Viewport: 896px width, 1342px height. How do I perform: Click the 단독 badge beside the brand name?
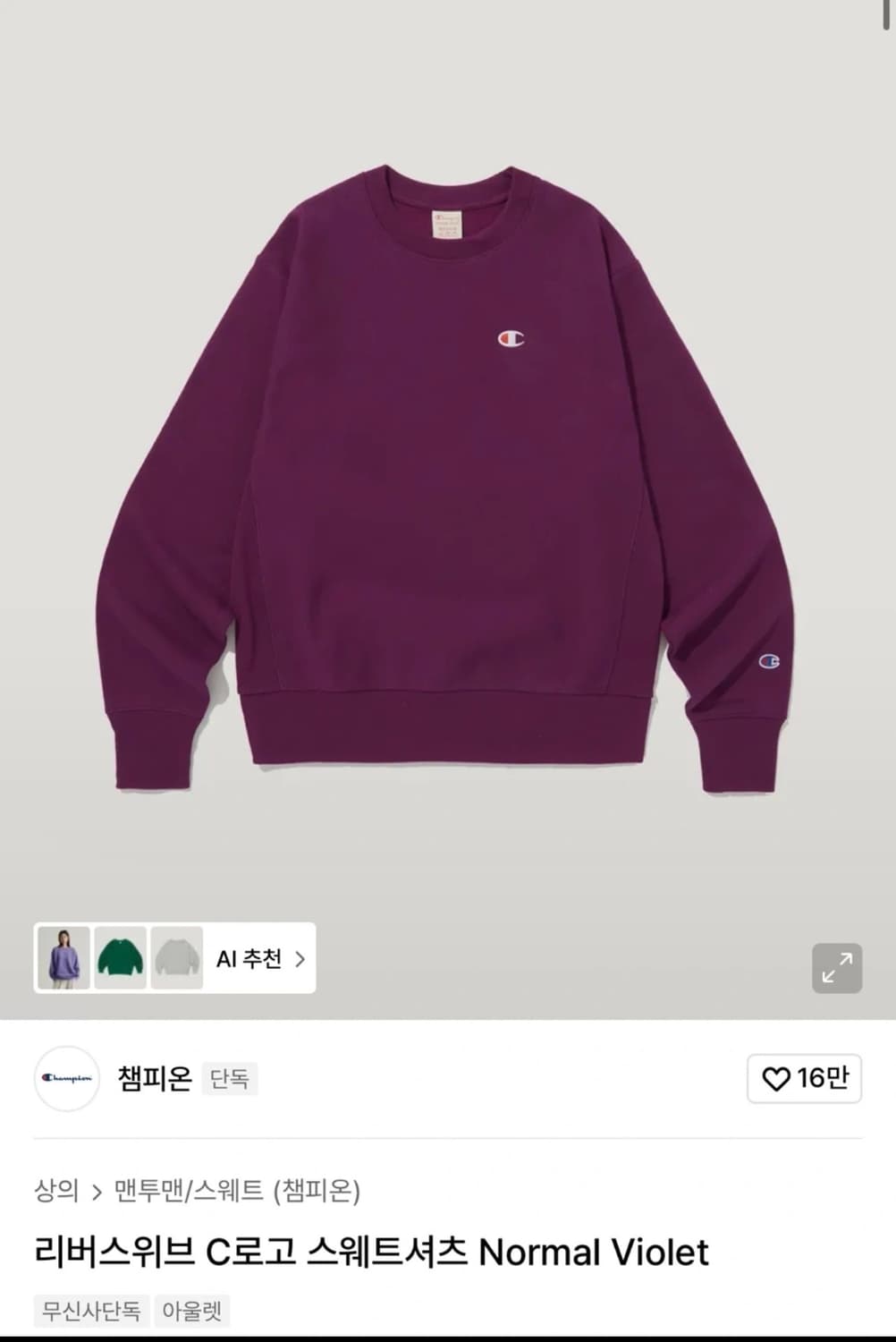tap(229, 1079)
